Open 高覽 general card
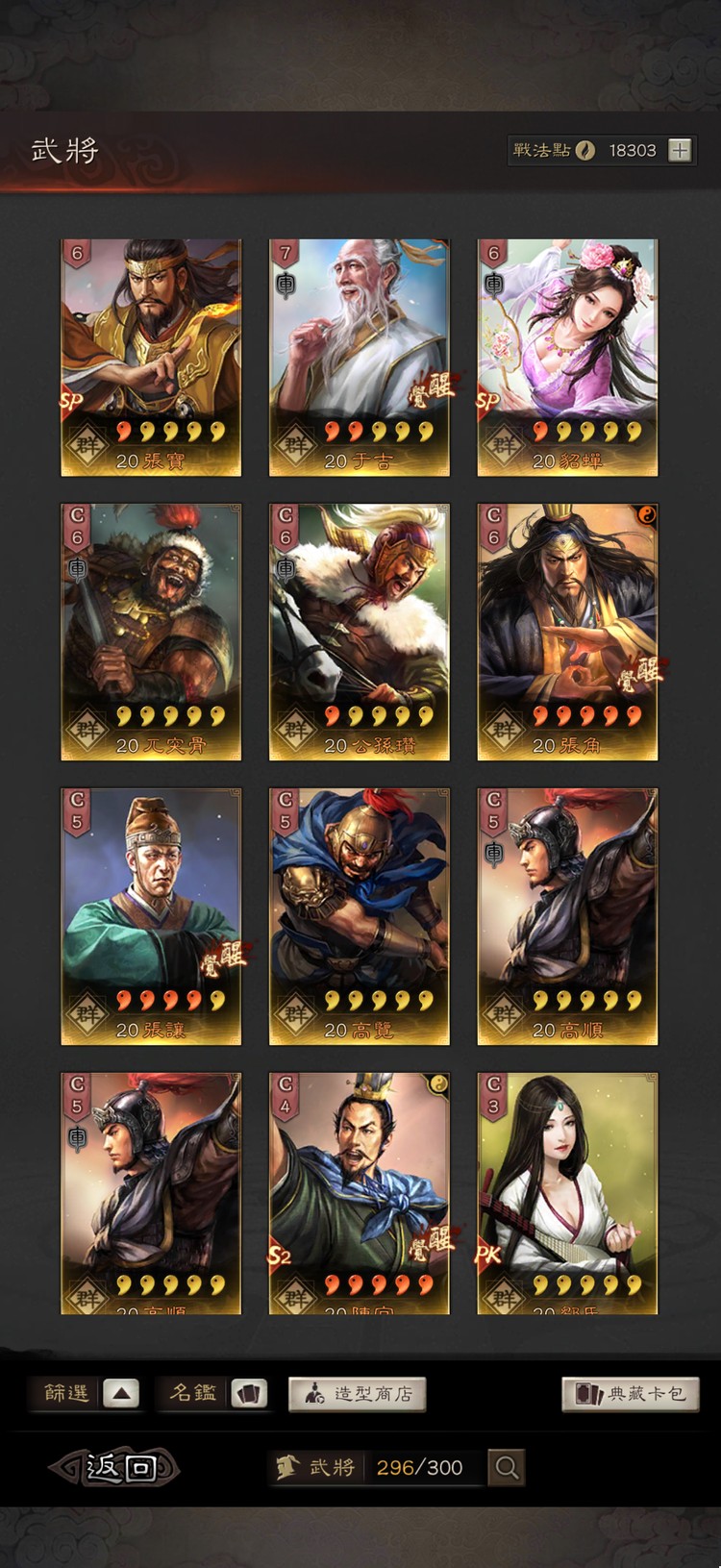The height and width of the screenshot is (1568, 721). click(359, 916)
